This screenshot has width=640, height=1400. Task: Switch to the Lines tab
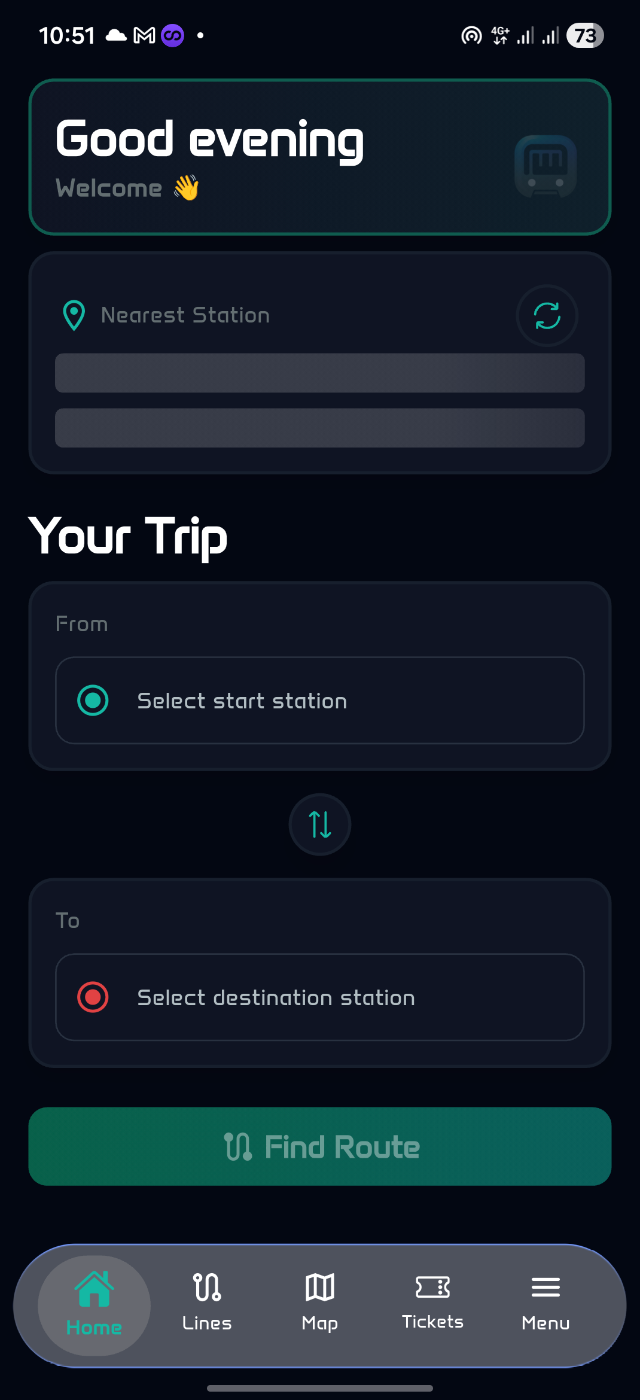(207, 1304)
